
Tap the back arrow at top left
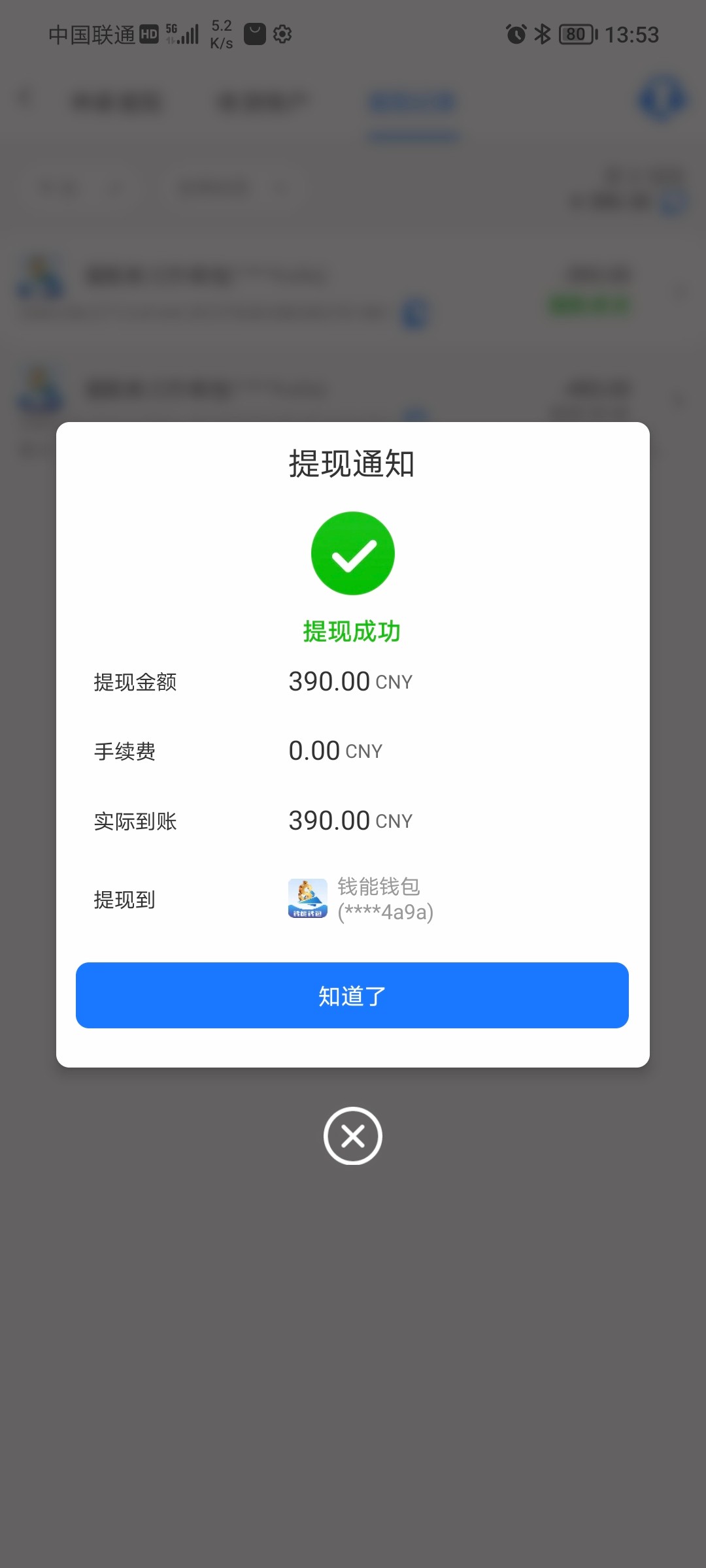25,97
